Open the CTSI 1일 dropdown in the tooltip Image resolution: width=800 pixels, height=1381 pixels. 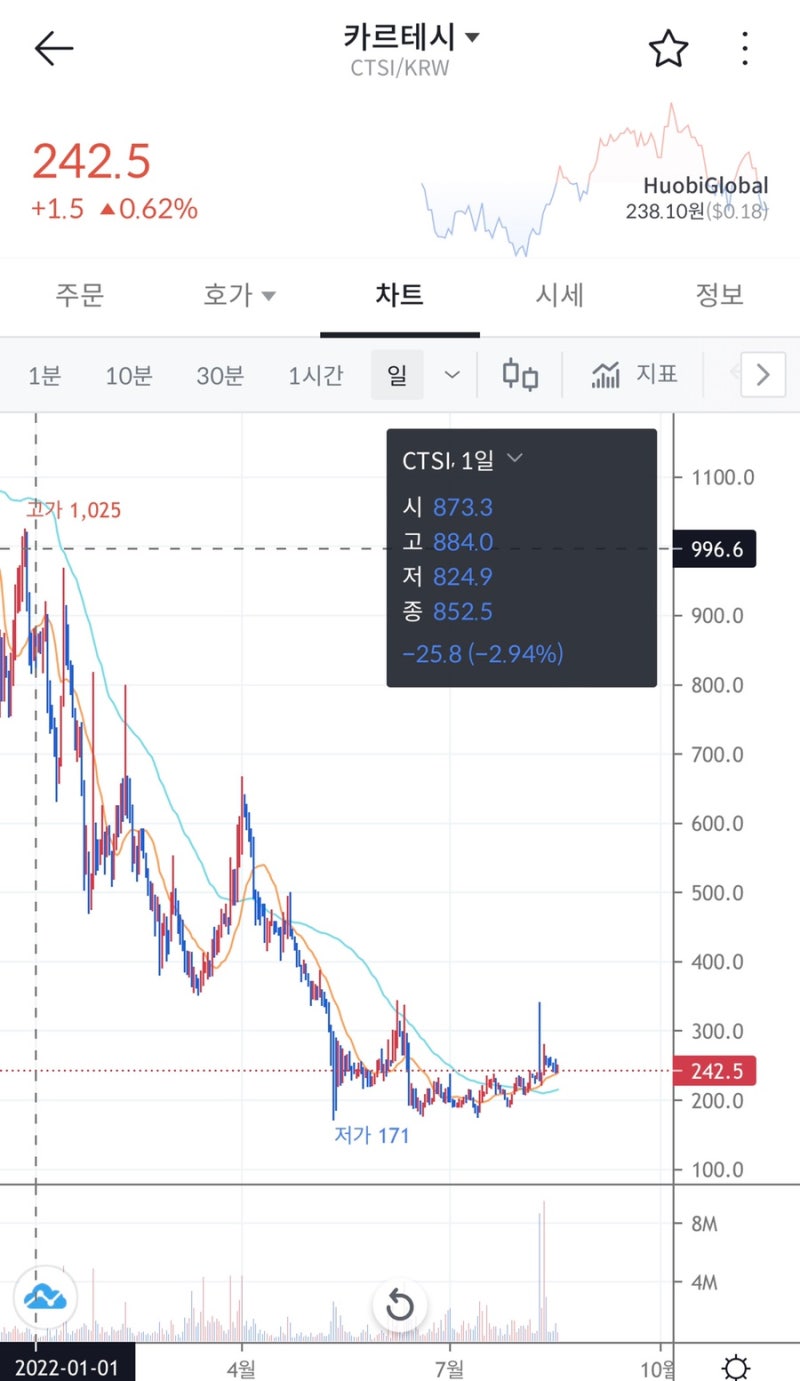[x=515, y=457]
